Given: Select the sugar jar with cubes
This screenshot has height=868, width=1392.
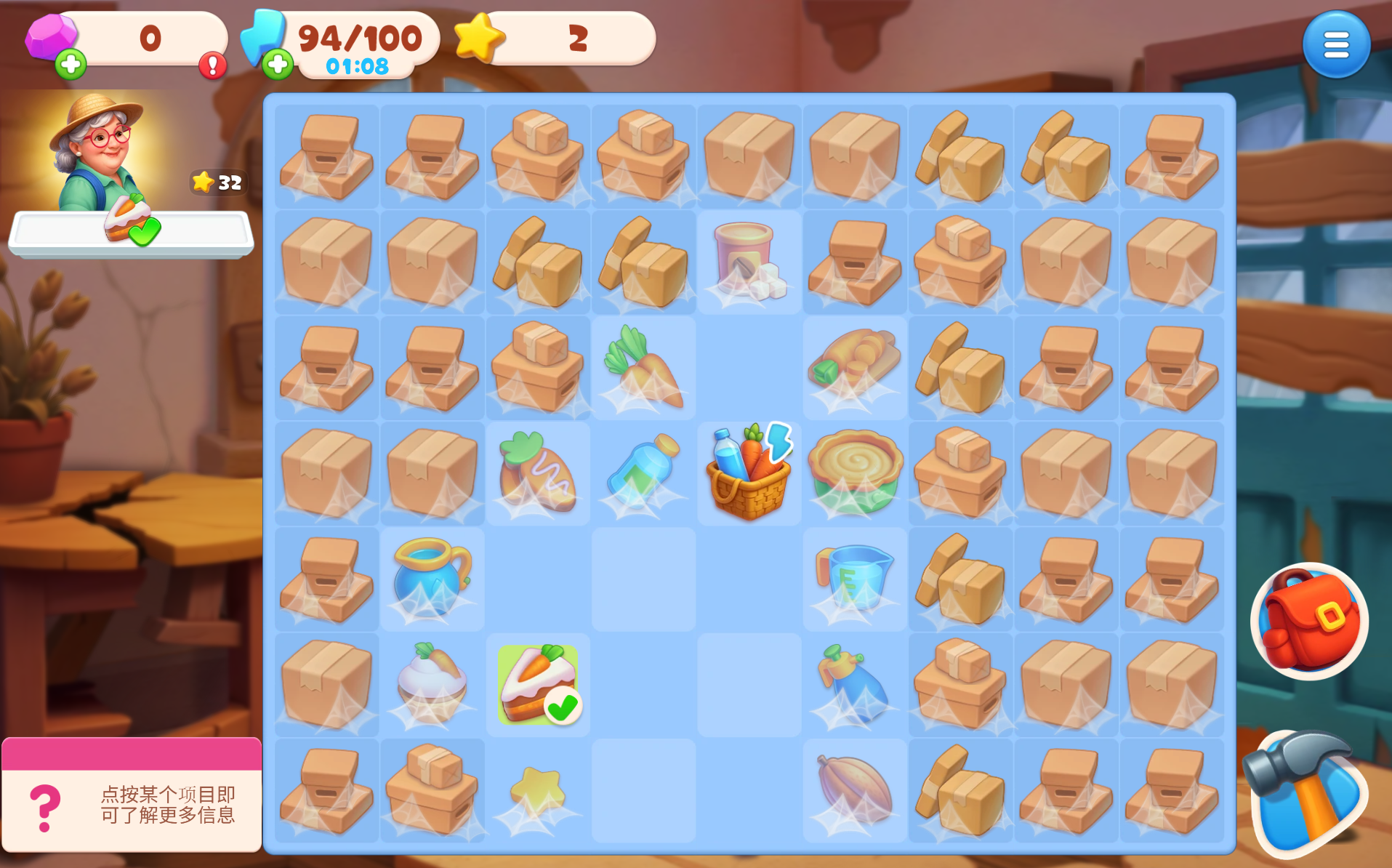Looking at the screenshot, I should click(x=749, y=262).
